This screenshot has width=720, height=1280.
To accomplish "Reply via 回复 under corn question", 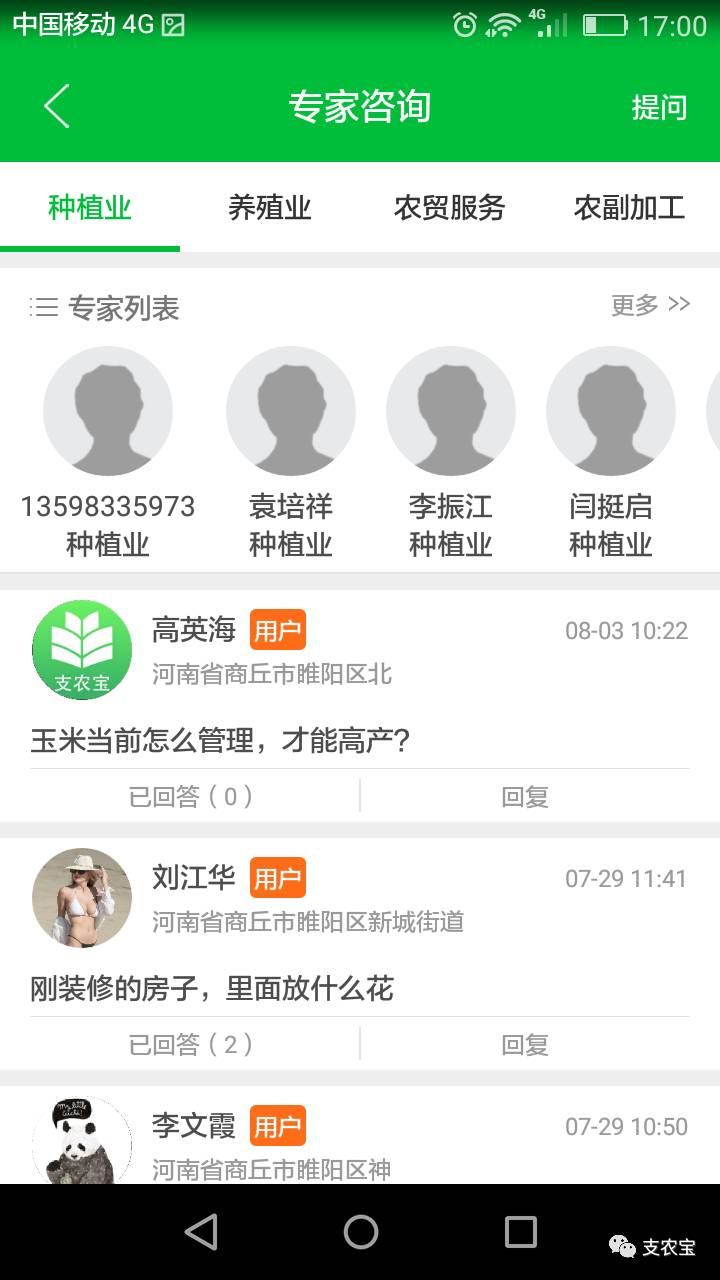I will coord(524,795).
